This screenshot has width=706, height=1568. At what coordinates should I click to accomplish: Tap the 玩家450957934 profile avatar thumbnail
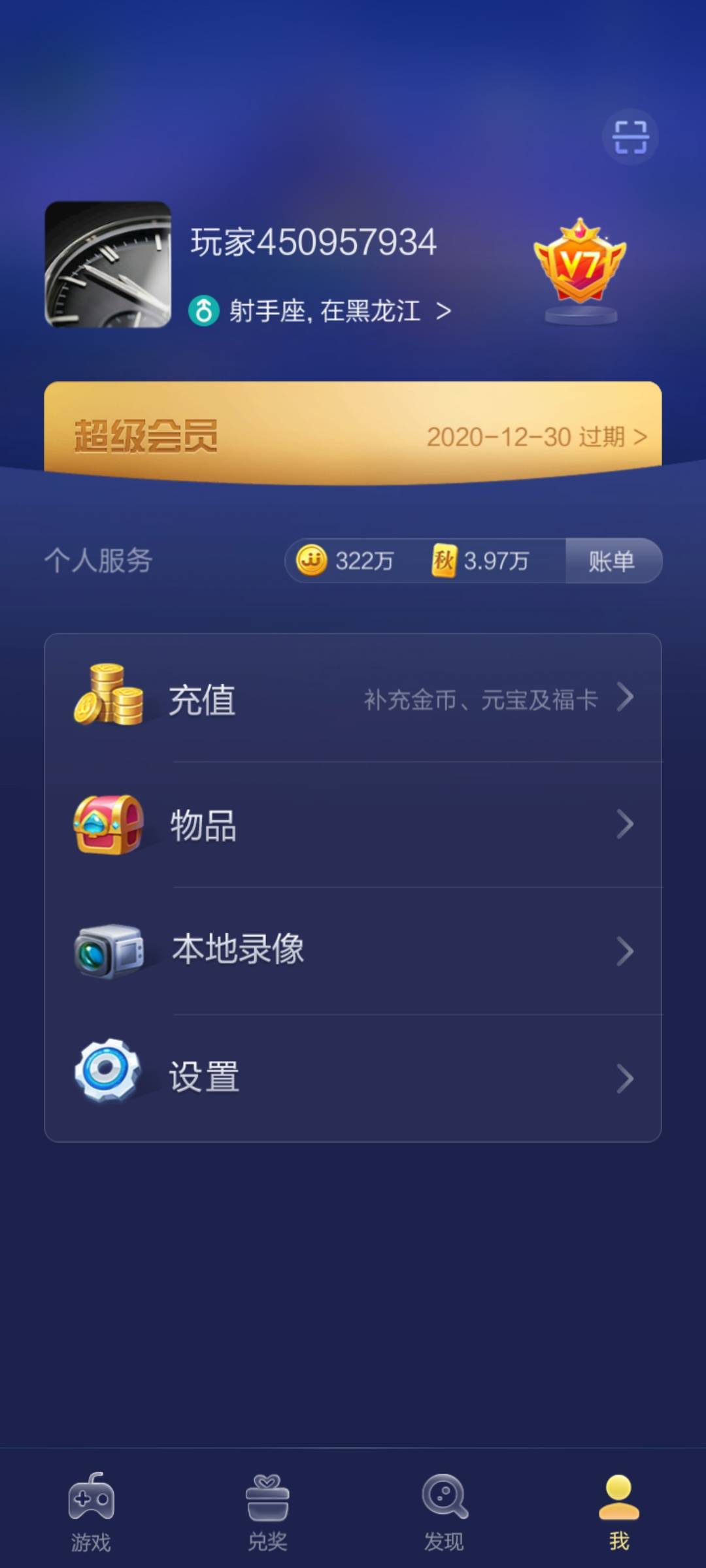[x=109, y=265]
